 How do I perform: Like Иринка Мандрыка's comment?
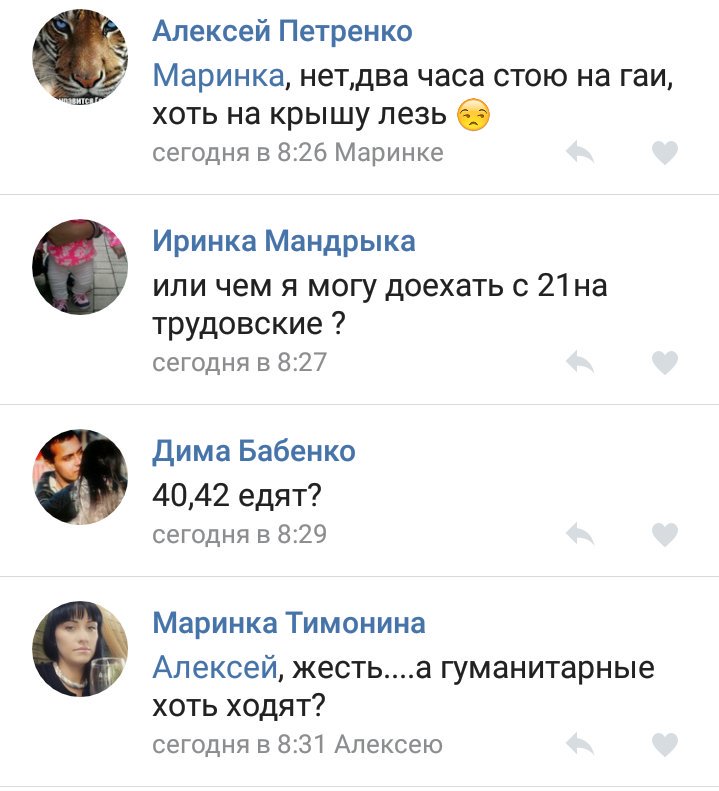coord(665,362)
